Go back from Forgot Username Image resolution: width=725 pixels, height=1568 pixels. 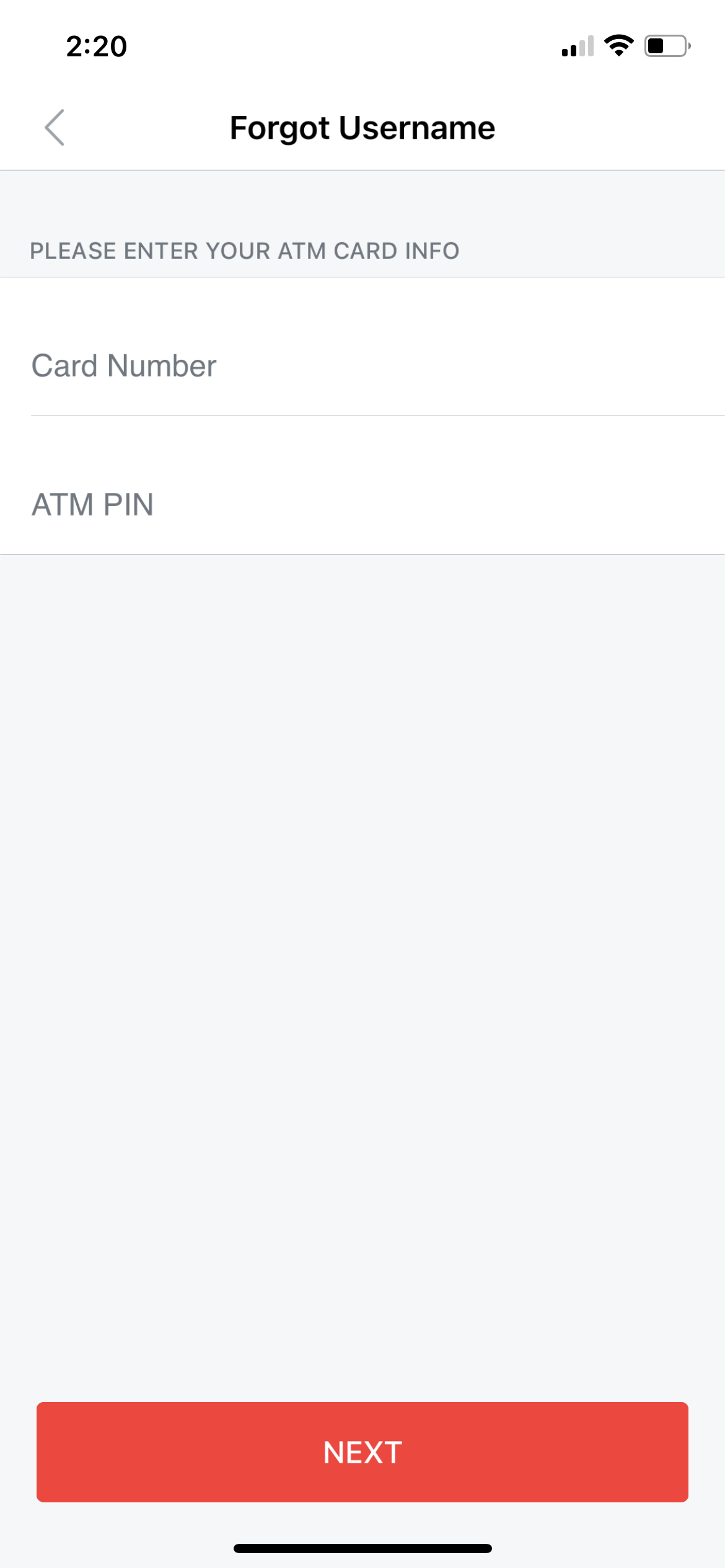(x=55, y=128)
